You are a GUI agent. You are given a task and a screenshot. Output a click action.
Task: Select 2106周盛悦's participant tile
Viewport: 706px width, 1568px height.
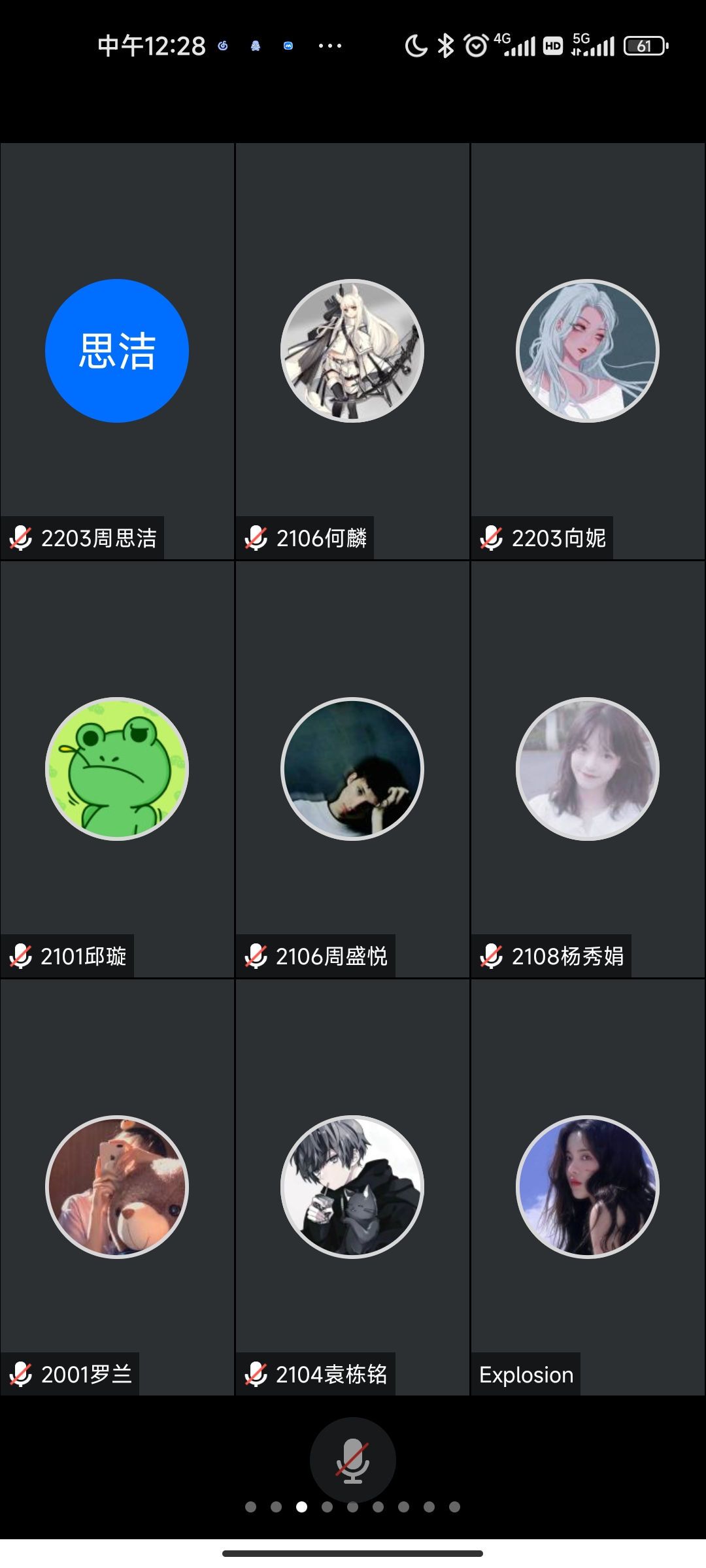[352, 769]
